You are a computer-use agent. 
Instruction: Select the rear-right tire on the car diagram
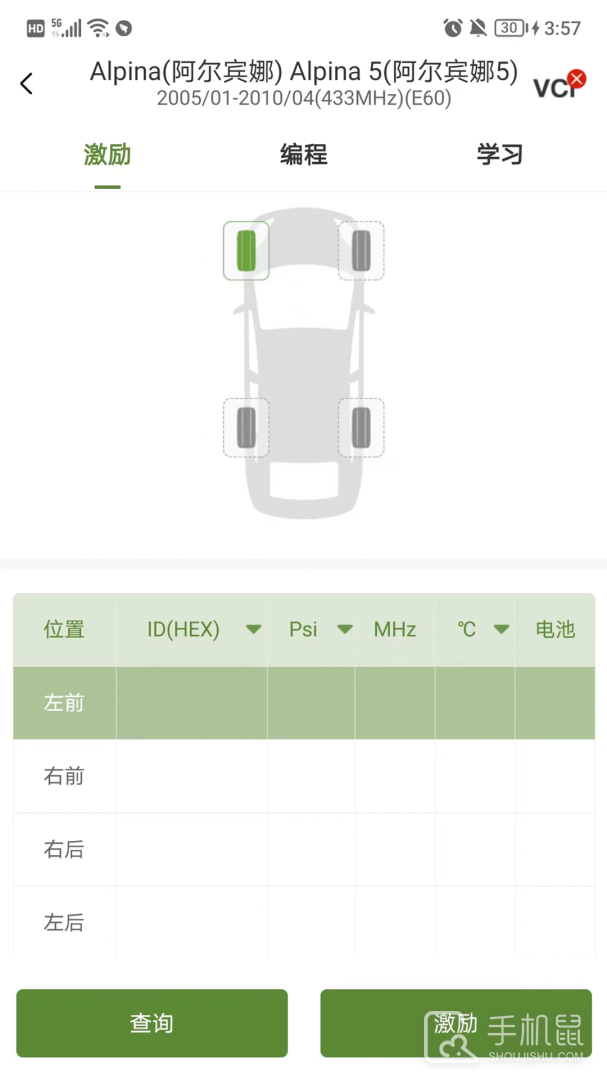[361, 427]
